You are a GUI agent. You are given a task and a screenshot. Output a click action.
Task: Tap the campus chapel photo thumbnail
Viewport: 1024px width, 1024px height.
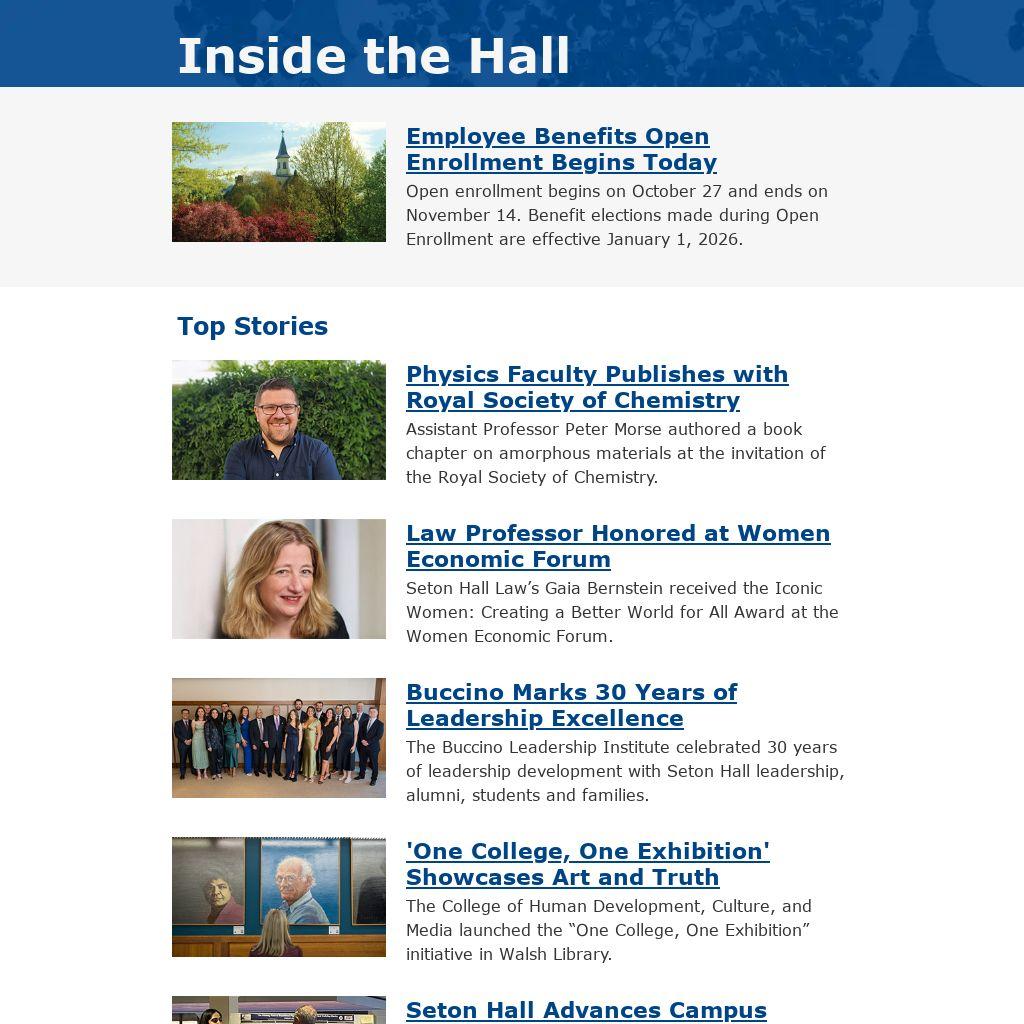coord(278,182)
